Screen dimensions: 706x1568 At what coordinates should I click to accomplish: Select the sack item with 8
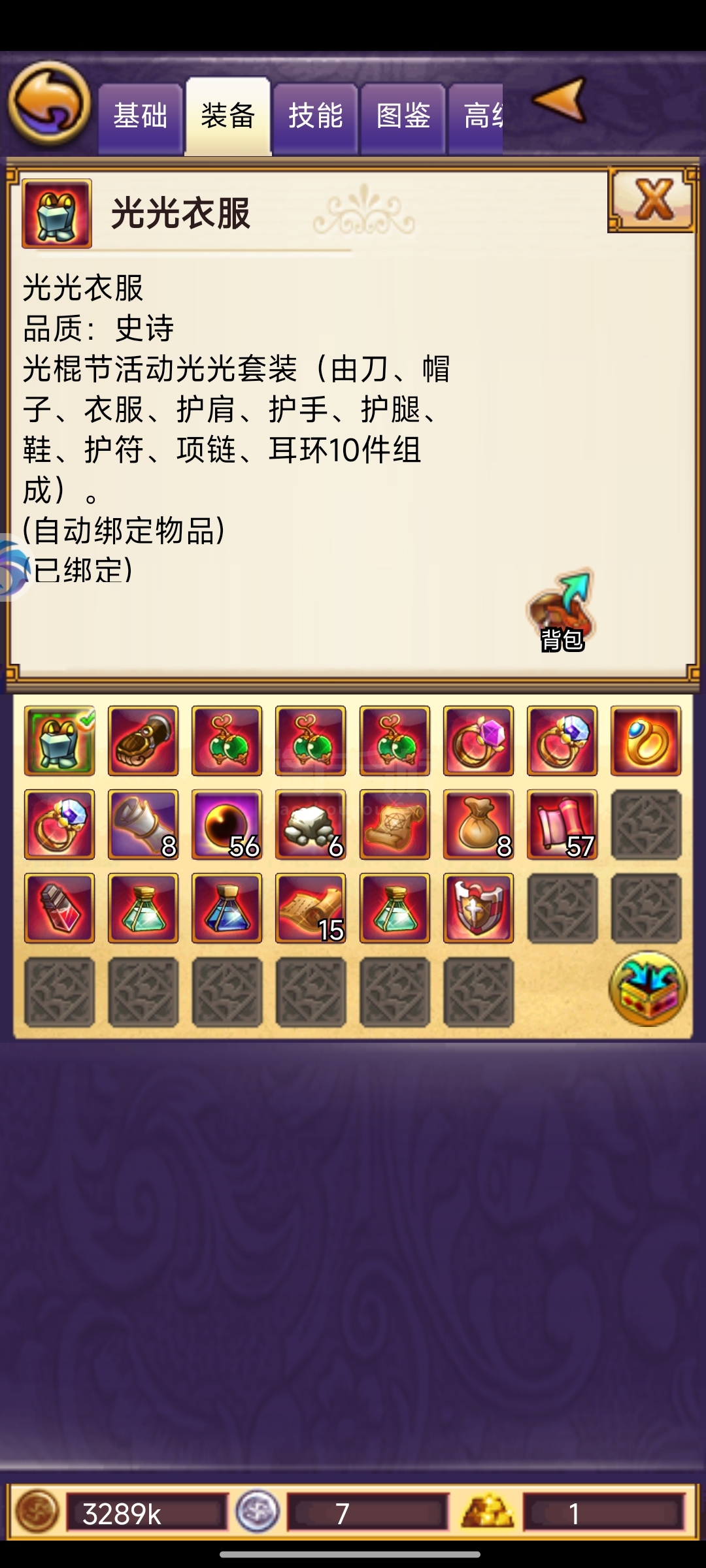(x=479, y=825)
